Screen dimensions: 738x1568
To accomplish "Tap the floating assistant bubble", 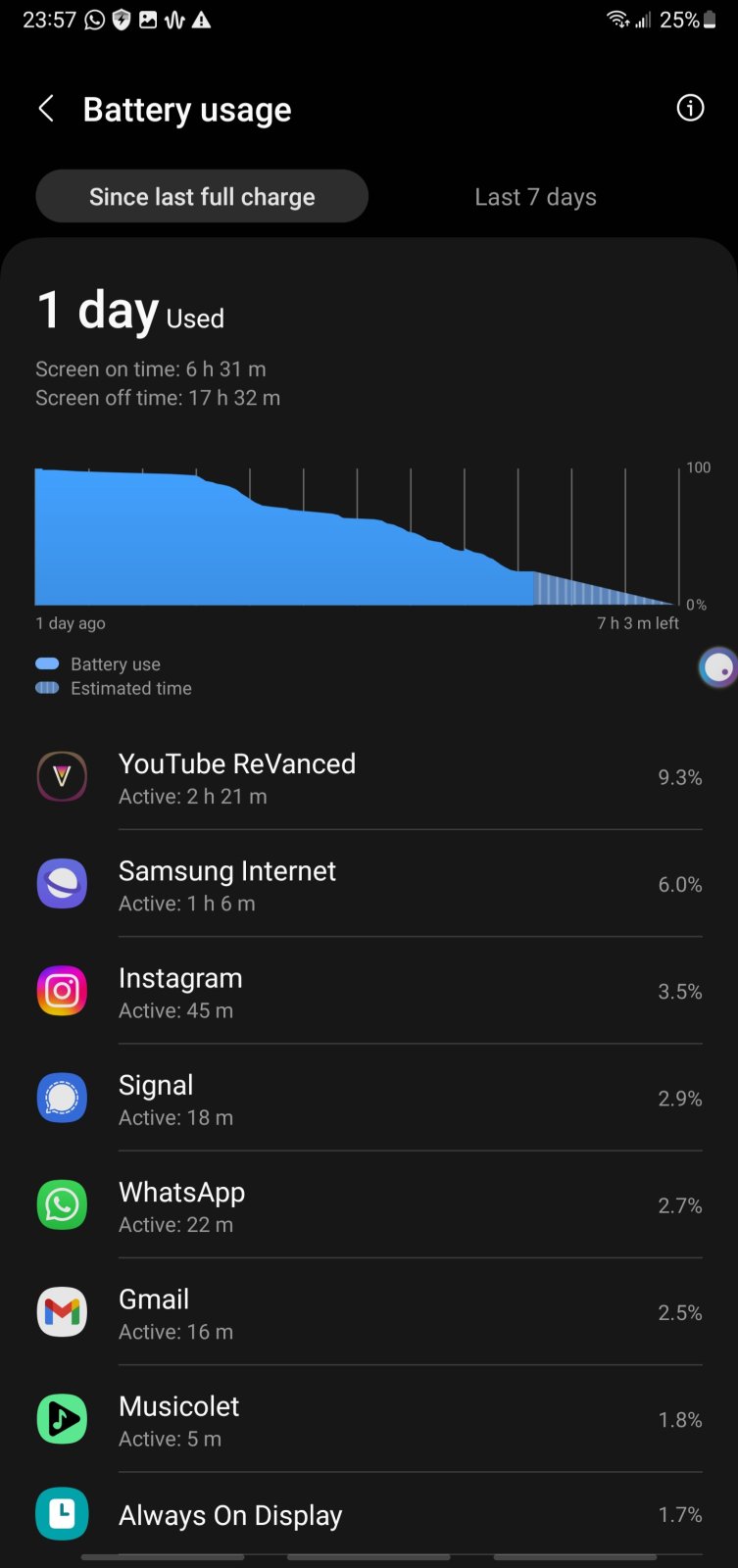I will [718, 668].
